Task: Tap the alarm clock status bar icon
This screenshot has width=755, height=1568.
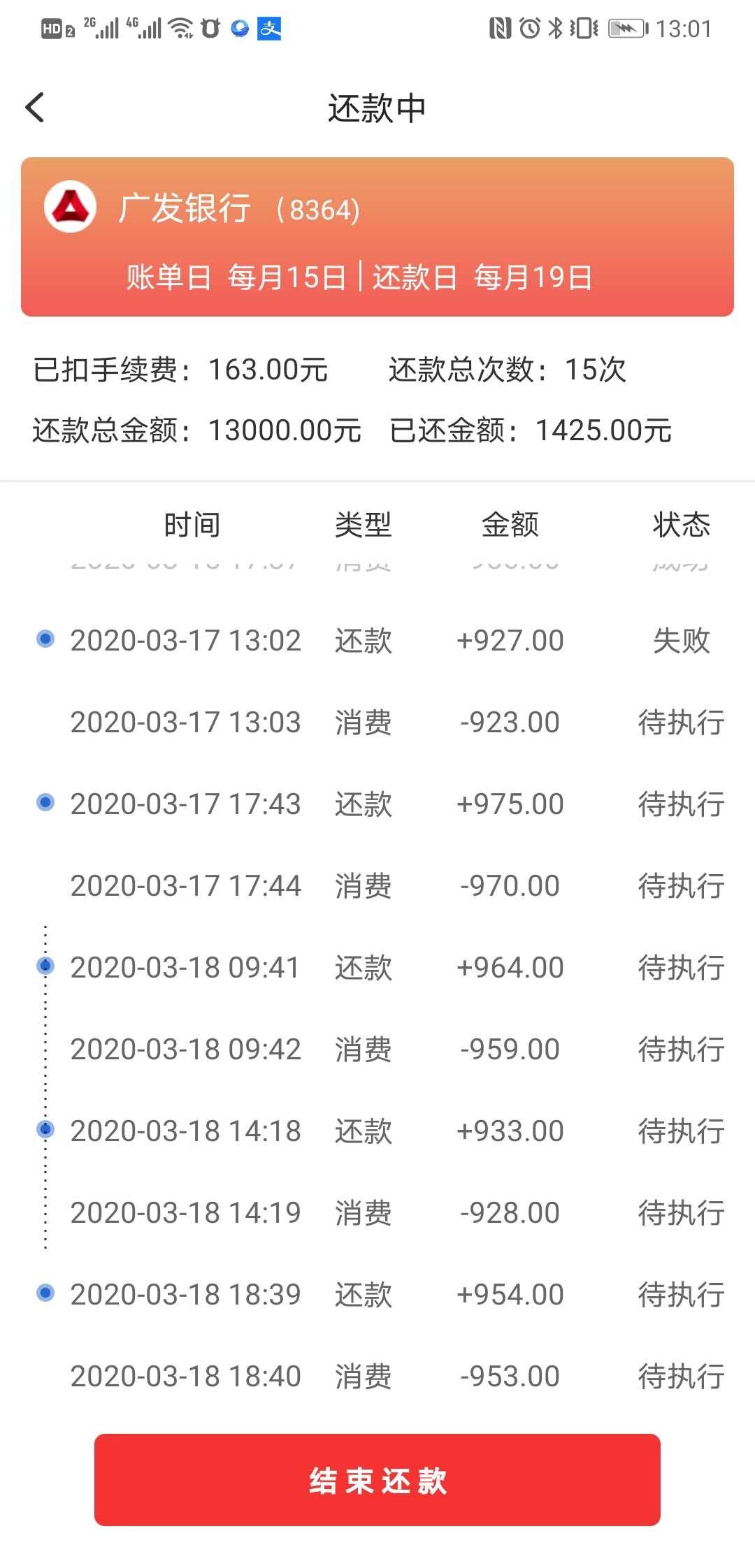Action: (x=529, y=28)
